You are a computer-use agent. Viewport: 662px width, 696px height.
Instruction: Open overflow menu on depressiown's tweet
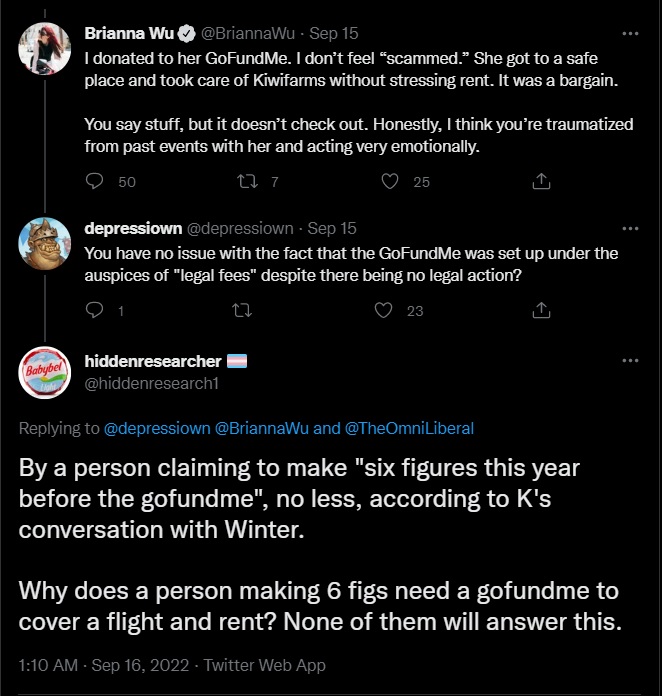pos(630,228)
